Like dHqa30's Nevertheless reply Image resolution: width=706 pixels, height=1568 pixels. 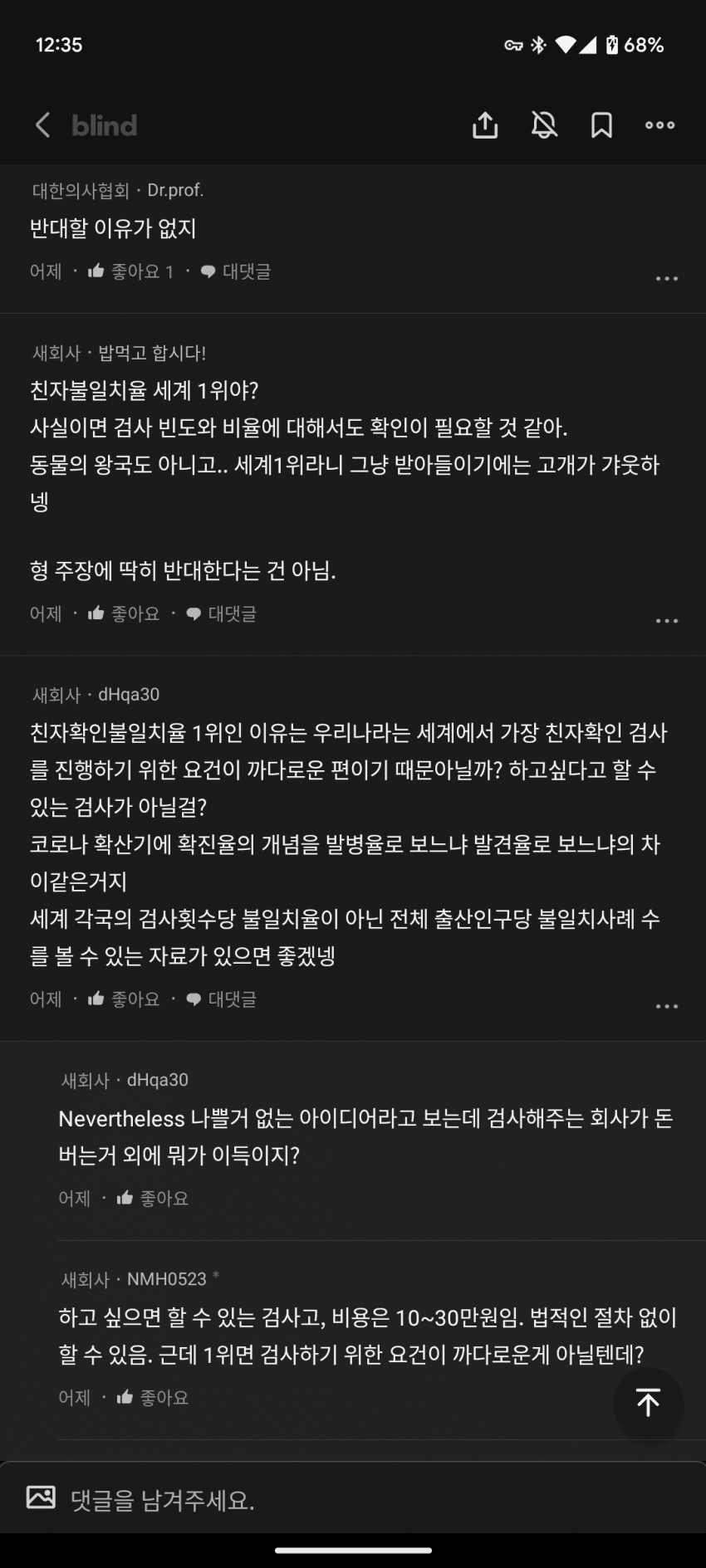(x=153, y=1198)
